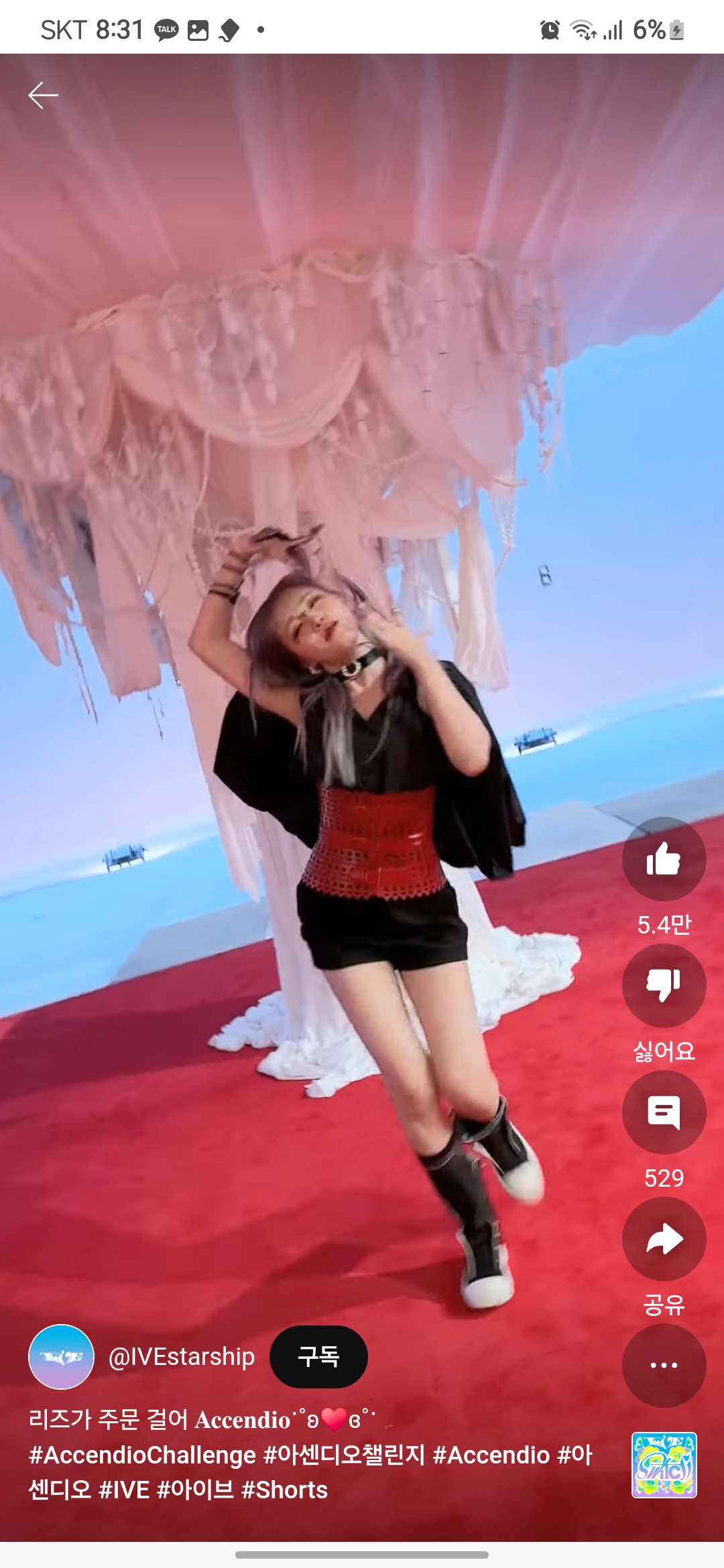This screenshot has height=1568, width=724.
Task: Subscribe to the @IVEstarship channel
Action: point(318,1357)
